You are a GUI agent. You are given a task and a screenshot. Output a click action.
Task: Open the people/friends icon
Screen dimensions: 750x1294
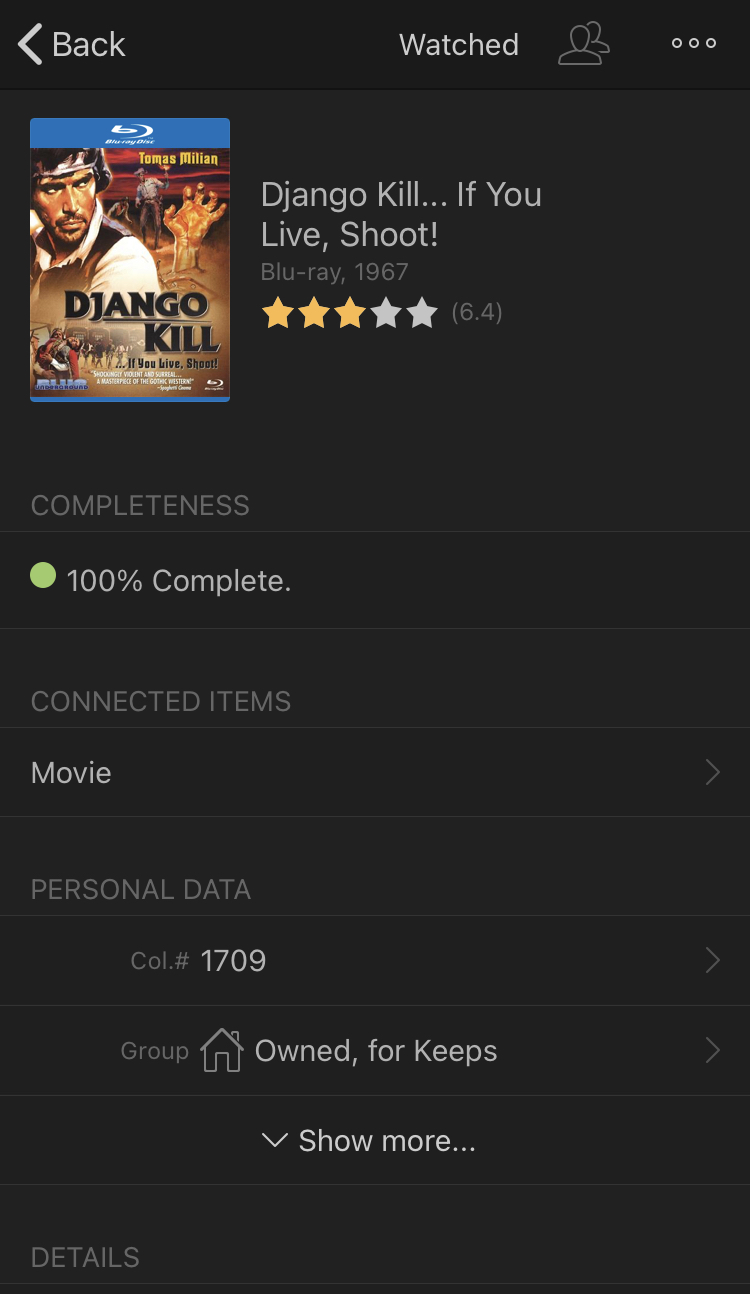584,44
